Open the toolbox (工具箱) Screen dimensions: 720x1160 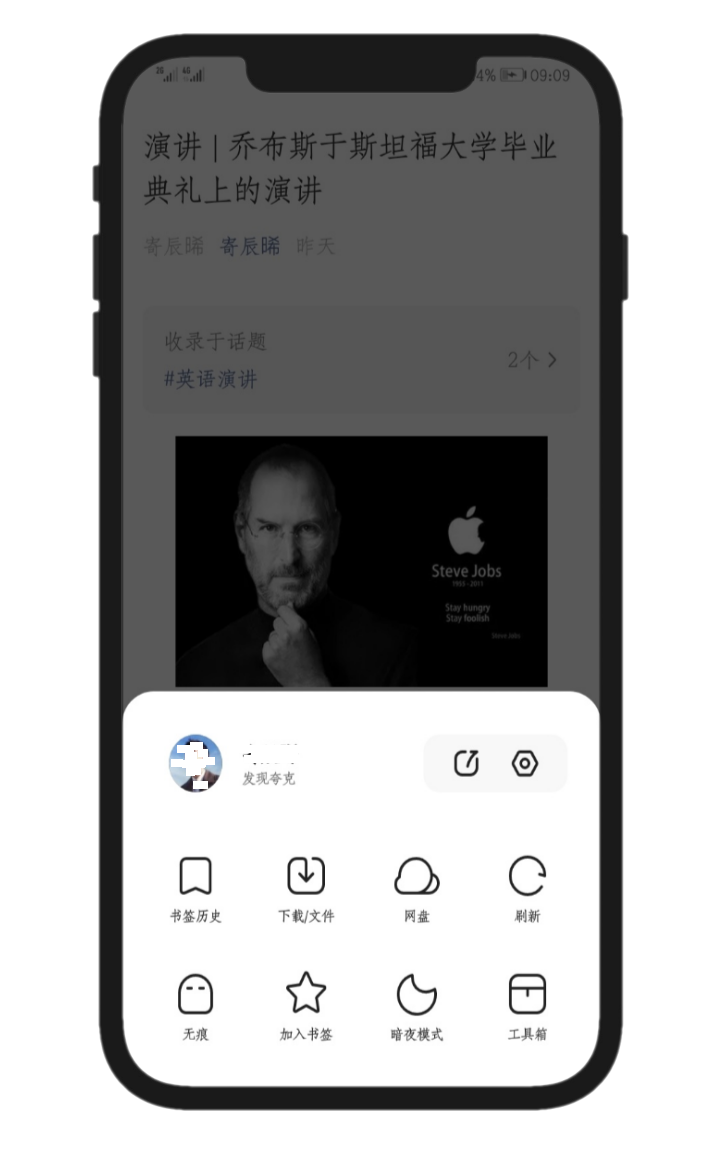[x=528, y=1005]
